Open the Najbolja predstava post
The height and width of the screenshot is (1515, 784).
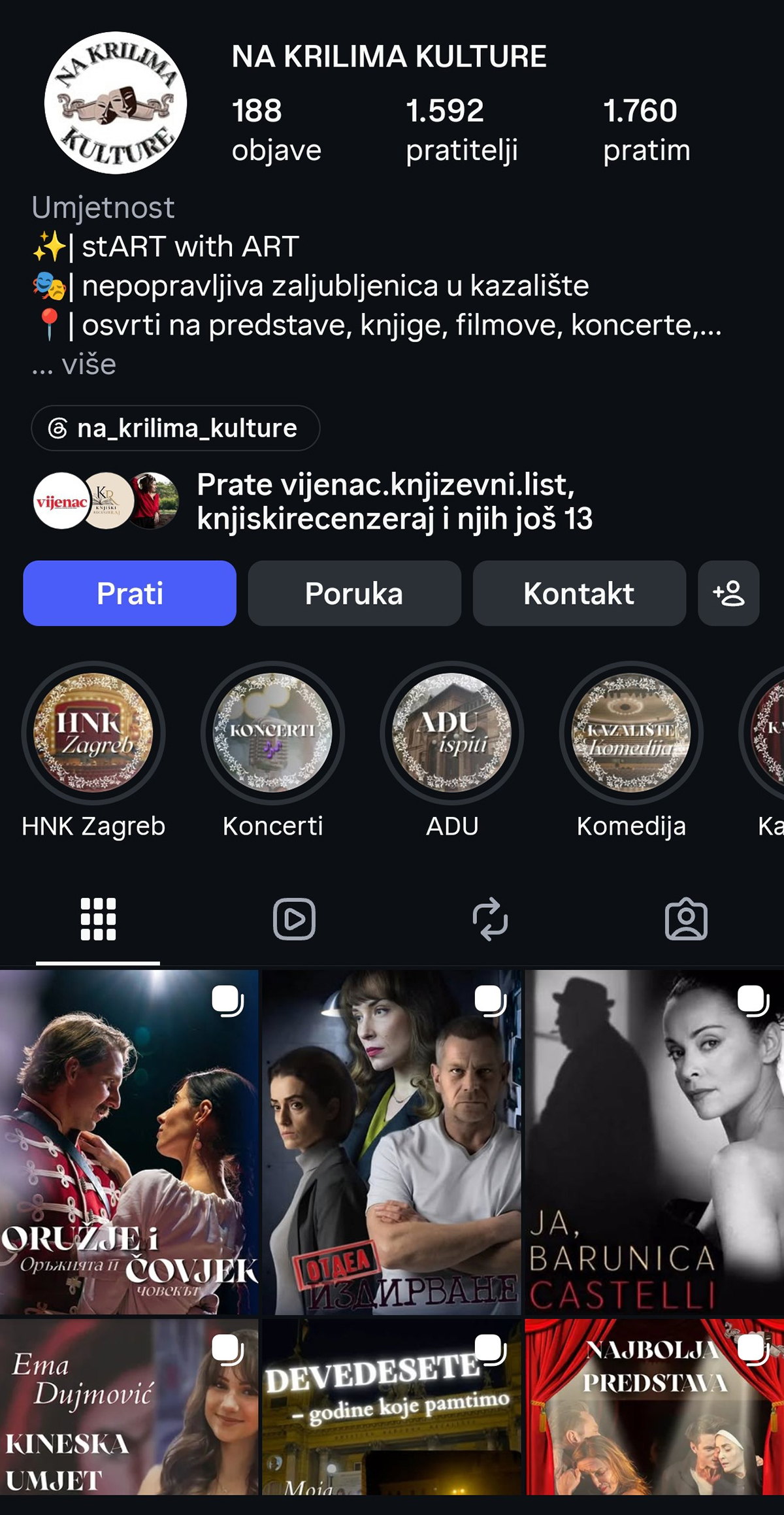click(x=655, y=1407)
